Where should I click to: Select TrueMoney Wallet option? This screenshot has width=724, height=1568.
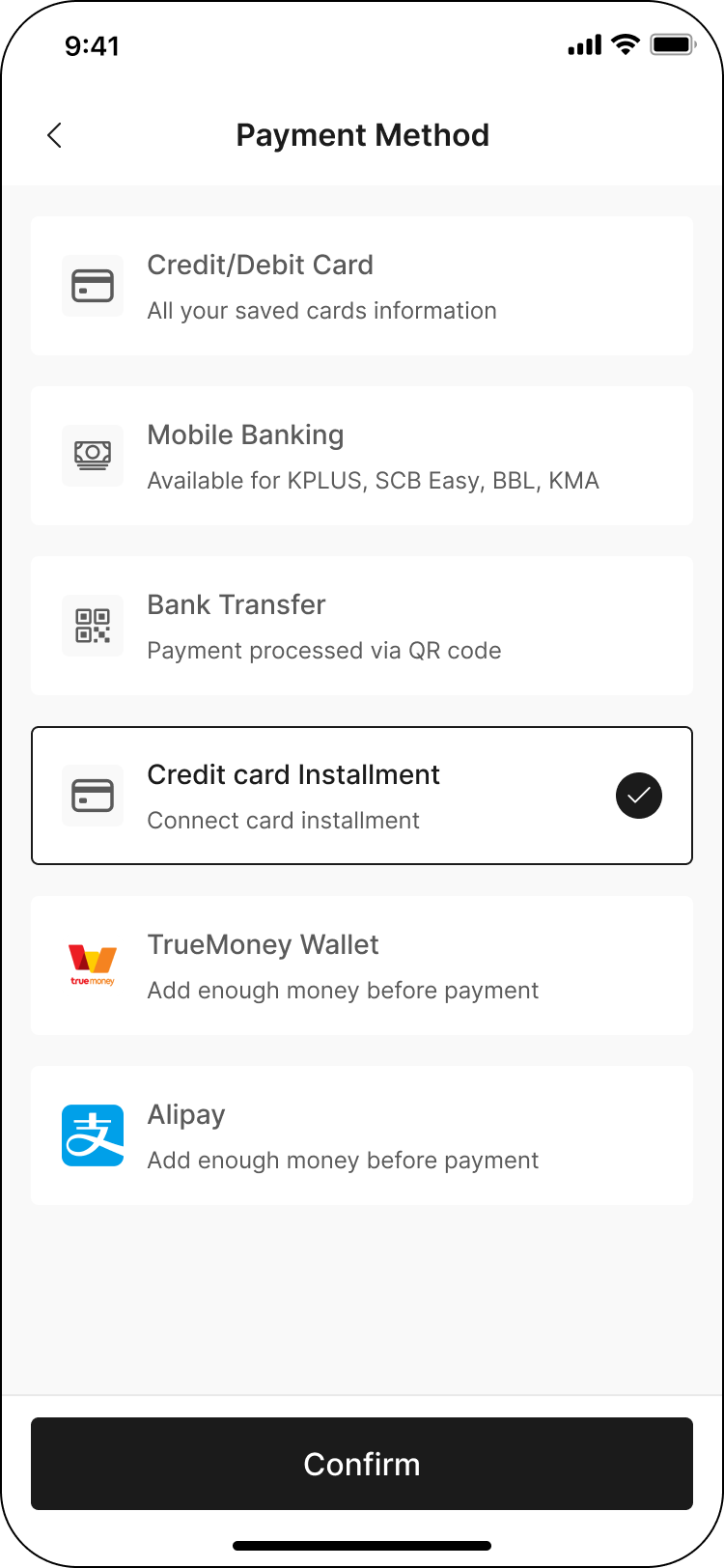(362, 966)
